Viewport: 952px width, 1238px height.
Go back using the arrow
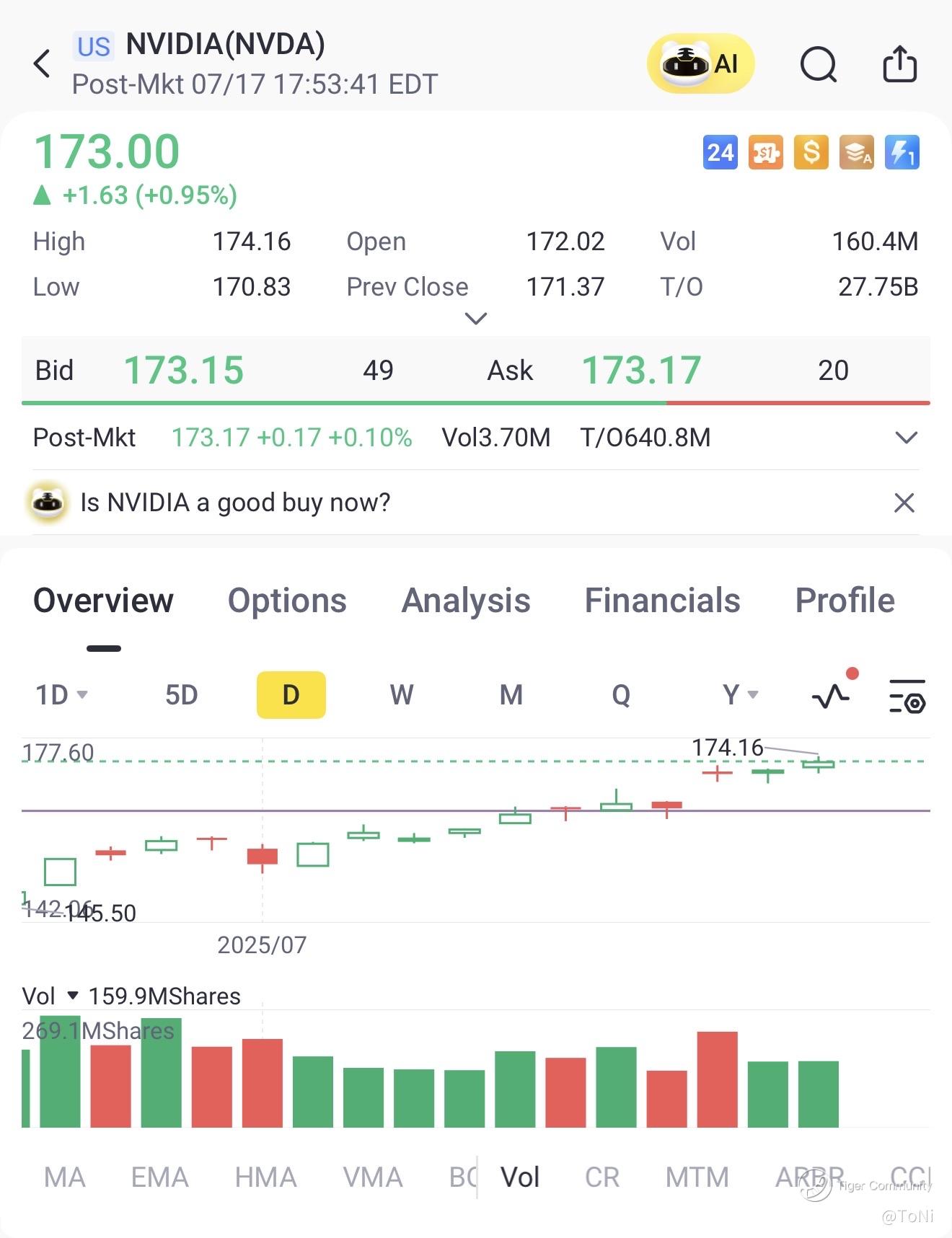pyautogui.click(x=42, y=63)
